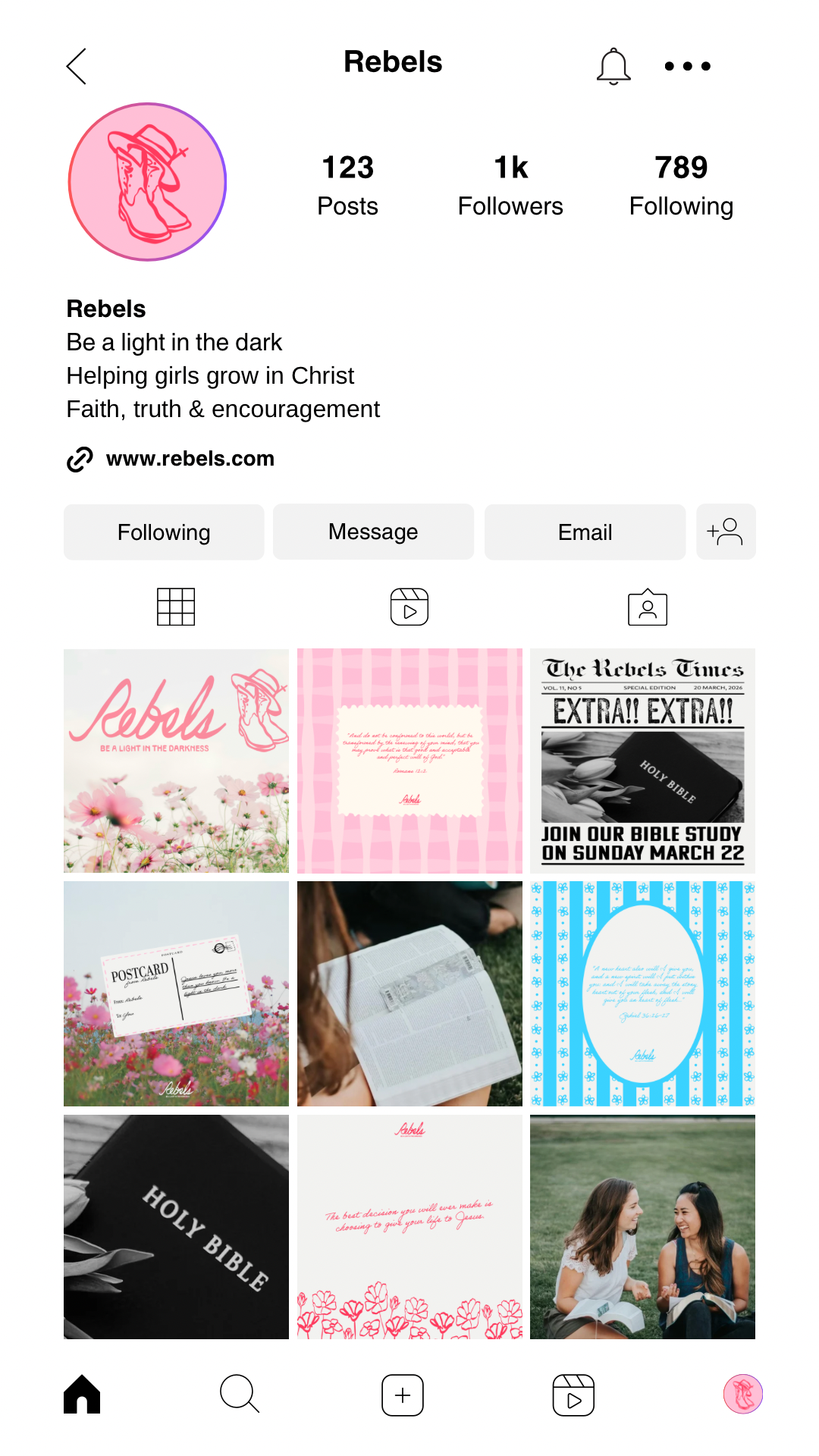819x1456 pixels.
Task: Open the three-dot overflow menu
Action: pyautogui.click(x=687, y=67)
